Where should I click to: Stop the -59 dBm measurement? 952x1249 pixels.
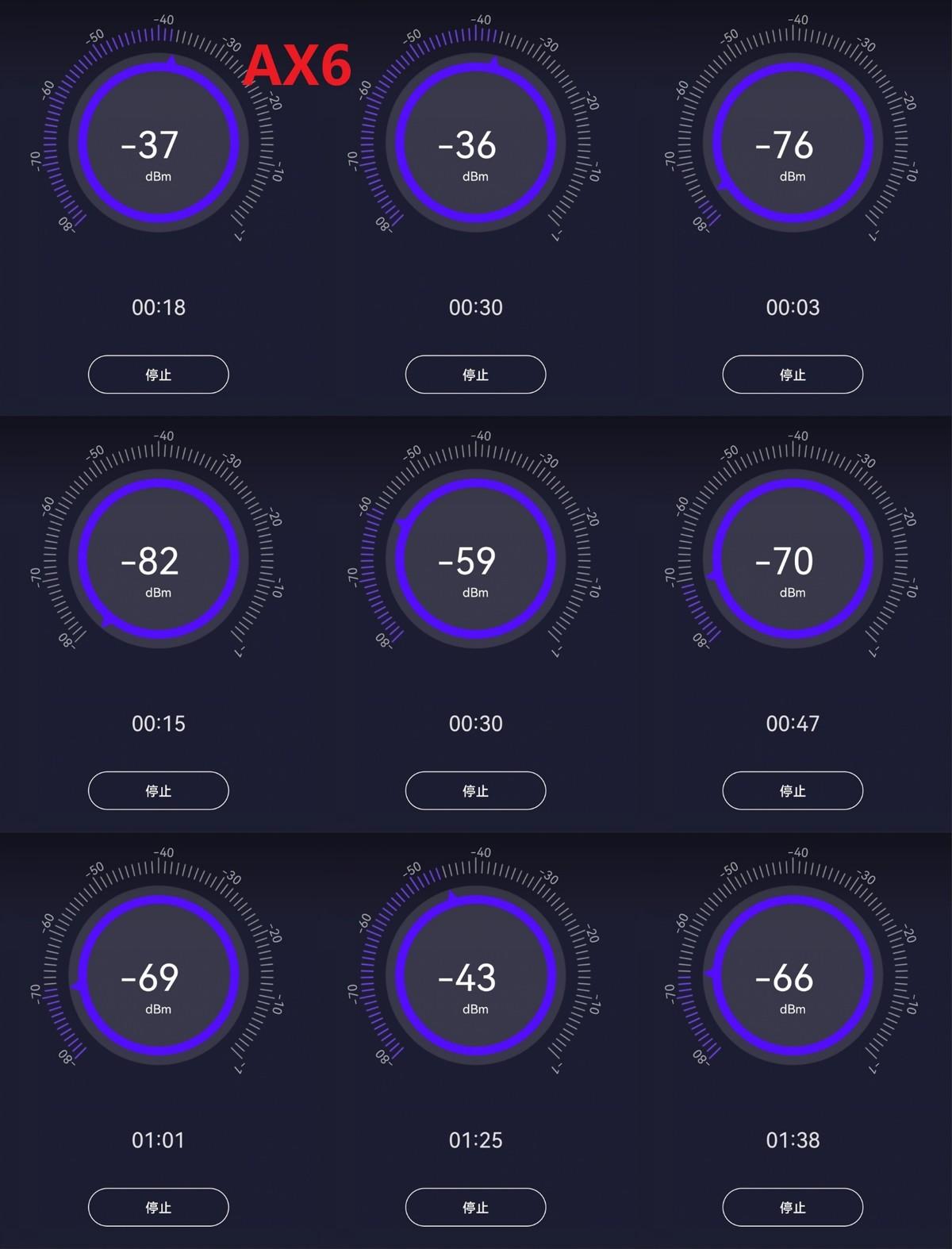(x=474, y=790)
